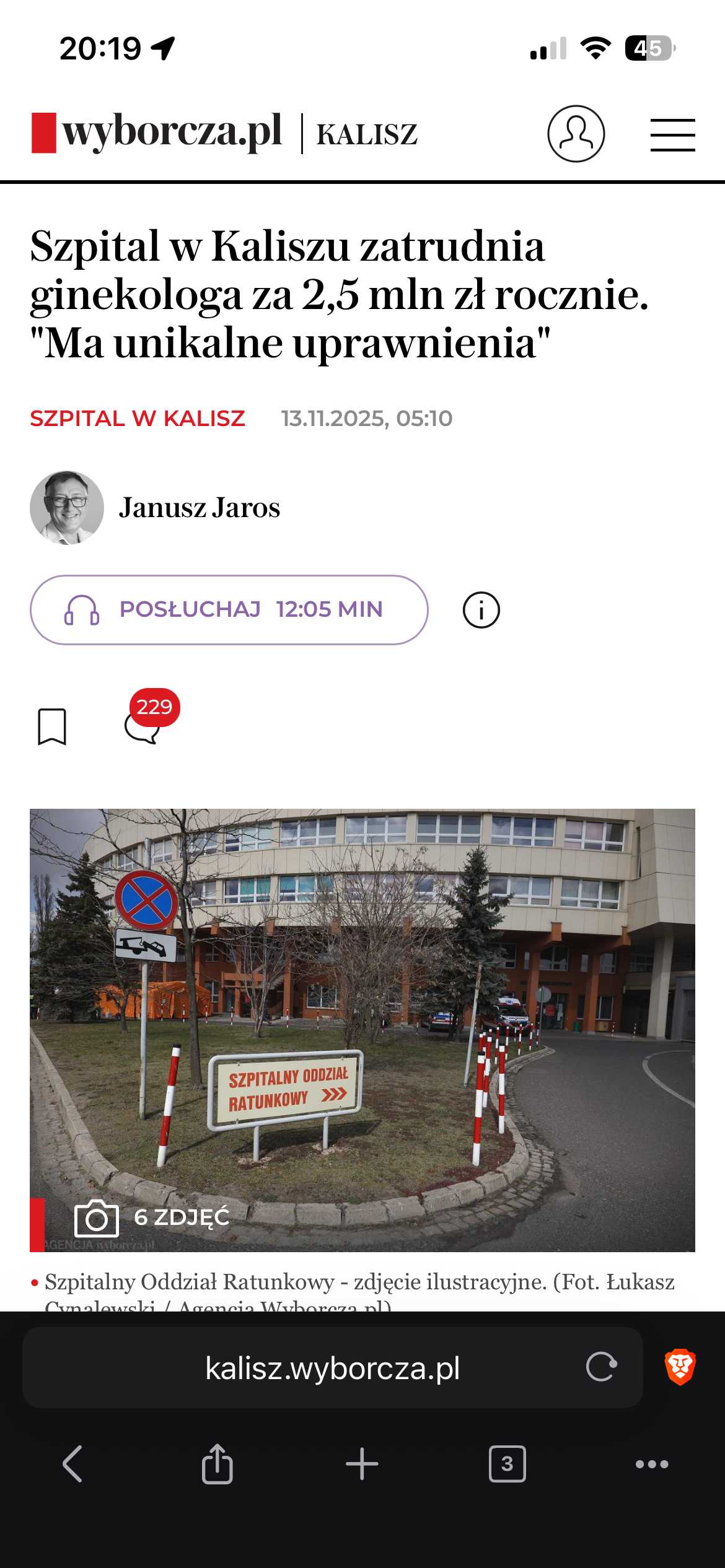
Task: Open a new browser tab
Action: (x=362, y=1464)
